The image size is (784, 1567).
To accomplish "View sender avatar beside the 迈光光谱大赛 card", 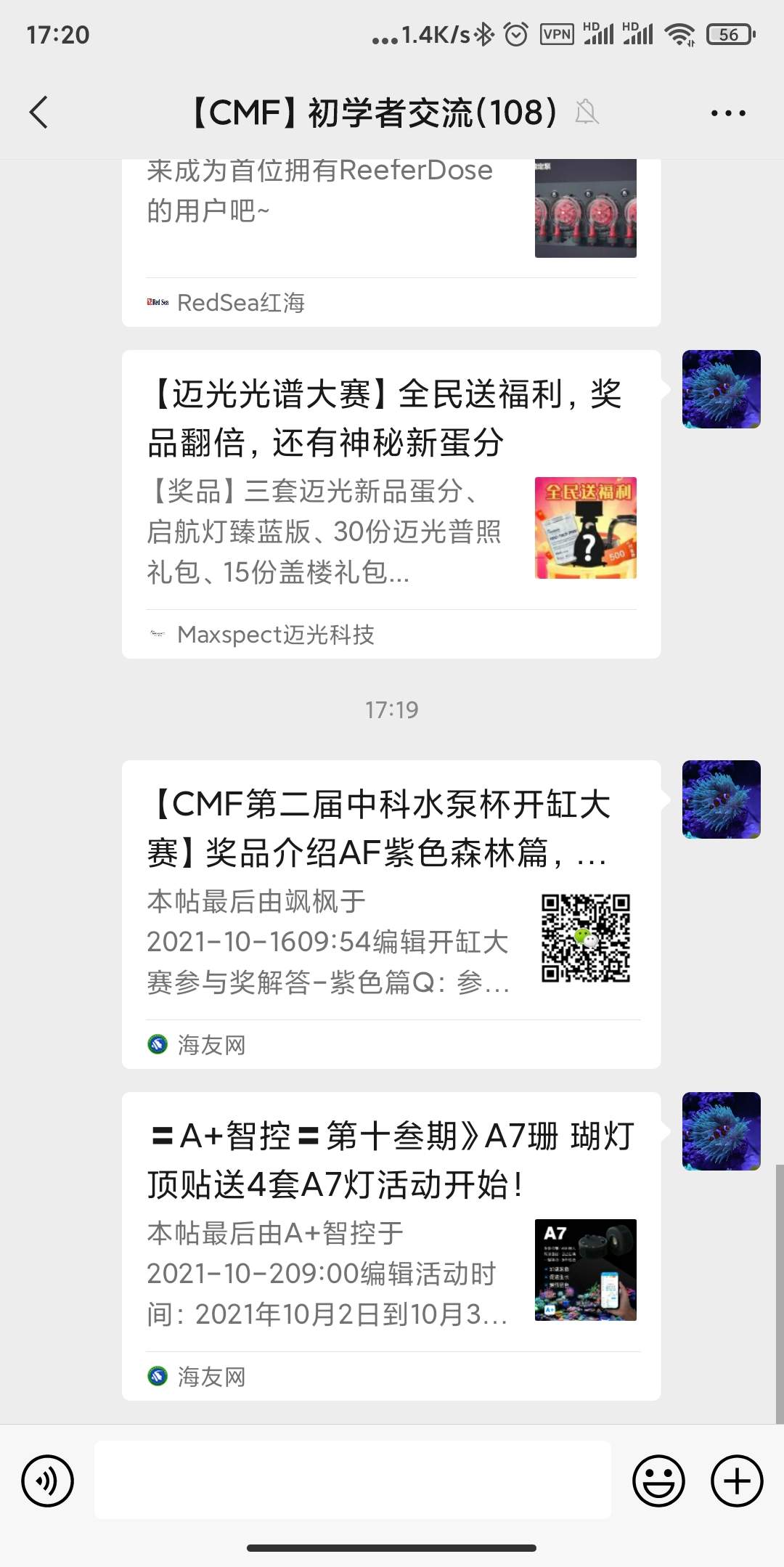I will pos(721,389).
